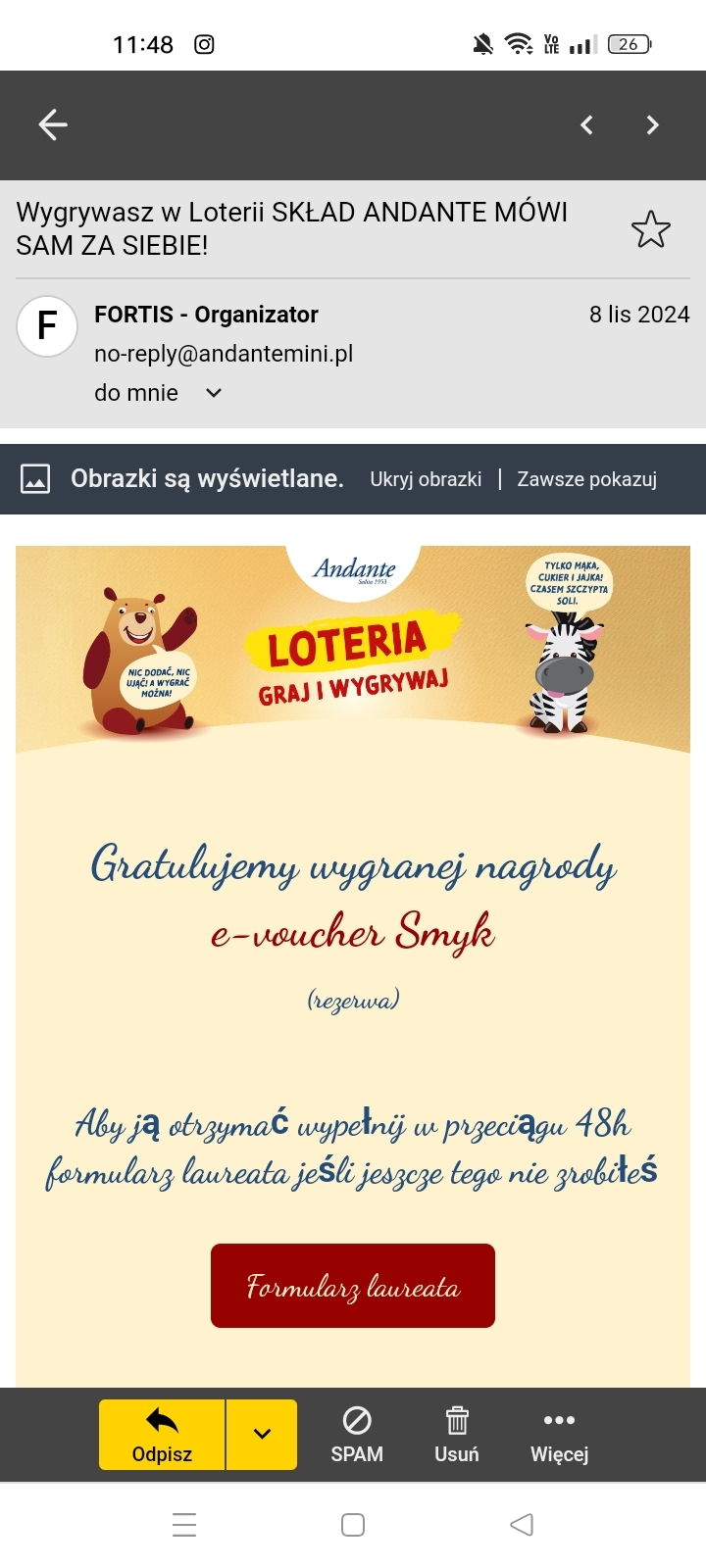The width and height of the screenshot is (706, 1568).
Task: Show recent apps
Action: point(184,1525)
